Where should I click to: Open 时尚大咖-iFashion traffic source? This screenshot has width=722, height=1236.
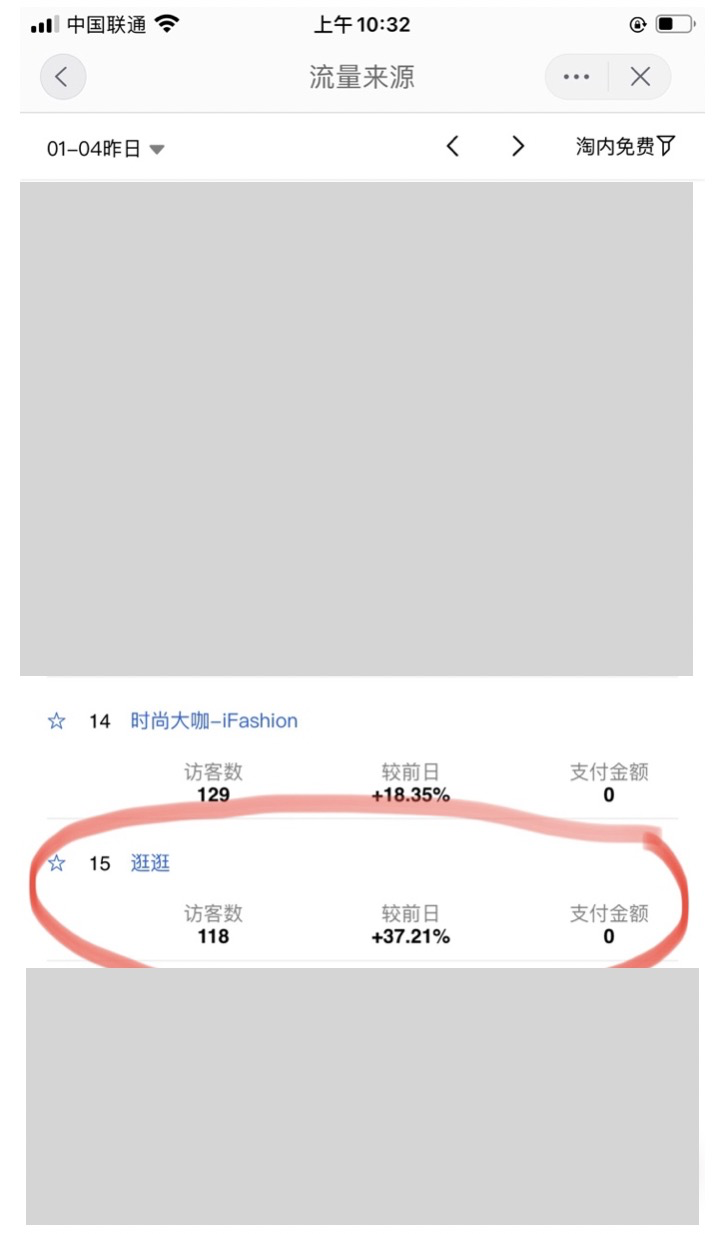(x=214, y=721)
